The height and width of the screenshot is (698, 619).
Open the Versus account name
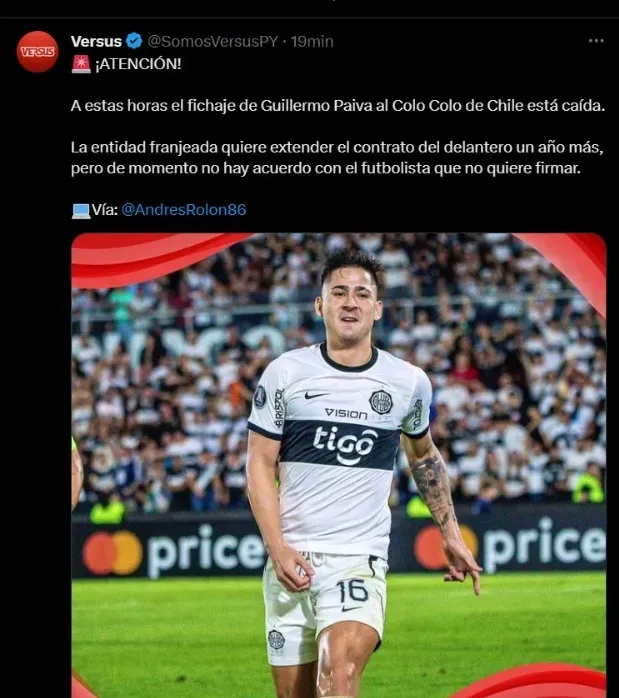click(x=96, y=41)
